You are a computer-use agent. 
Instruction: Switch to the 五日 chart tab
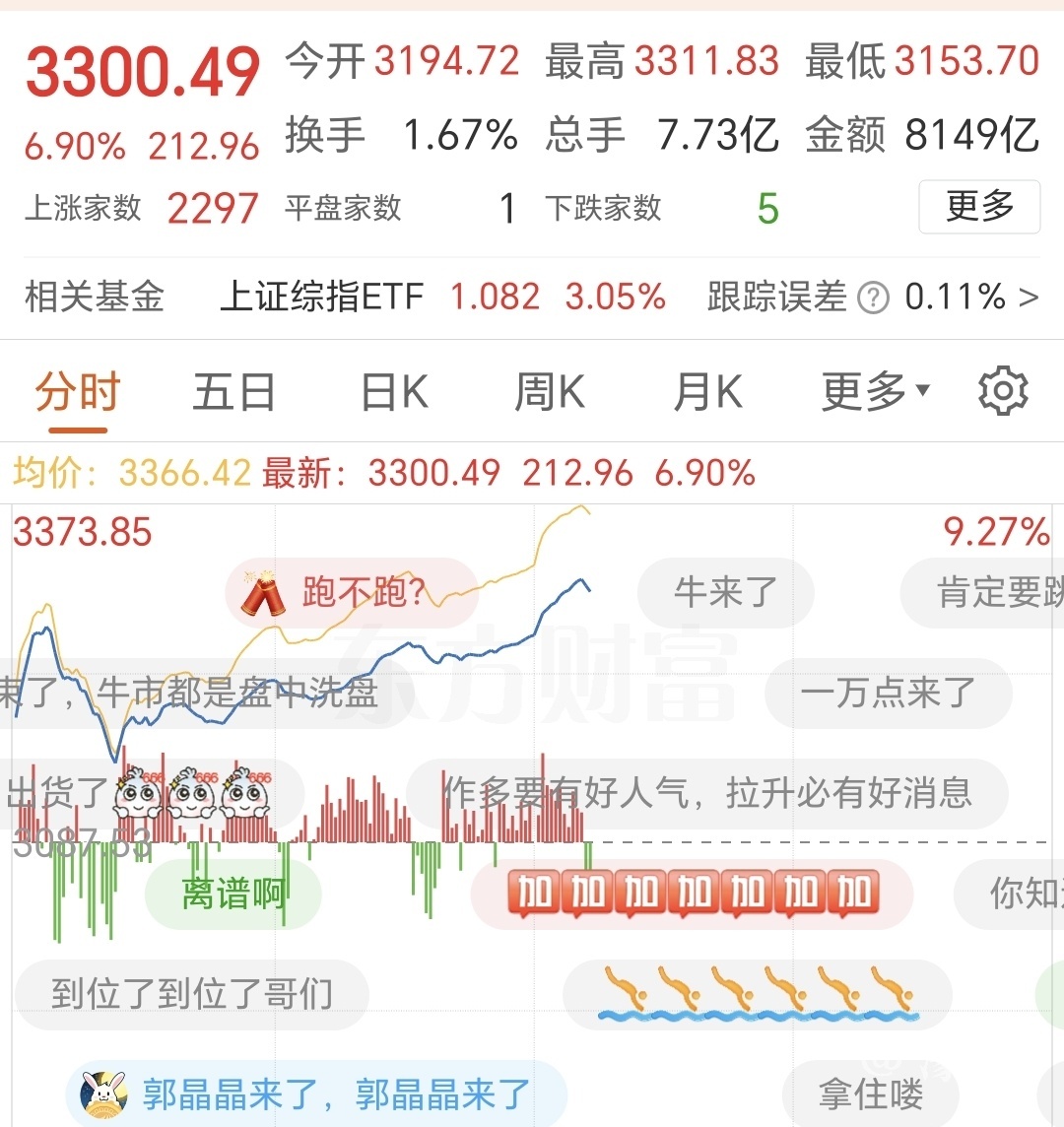[233, 392]
